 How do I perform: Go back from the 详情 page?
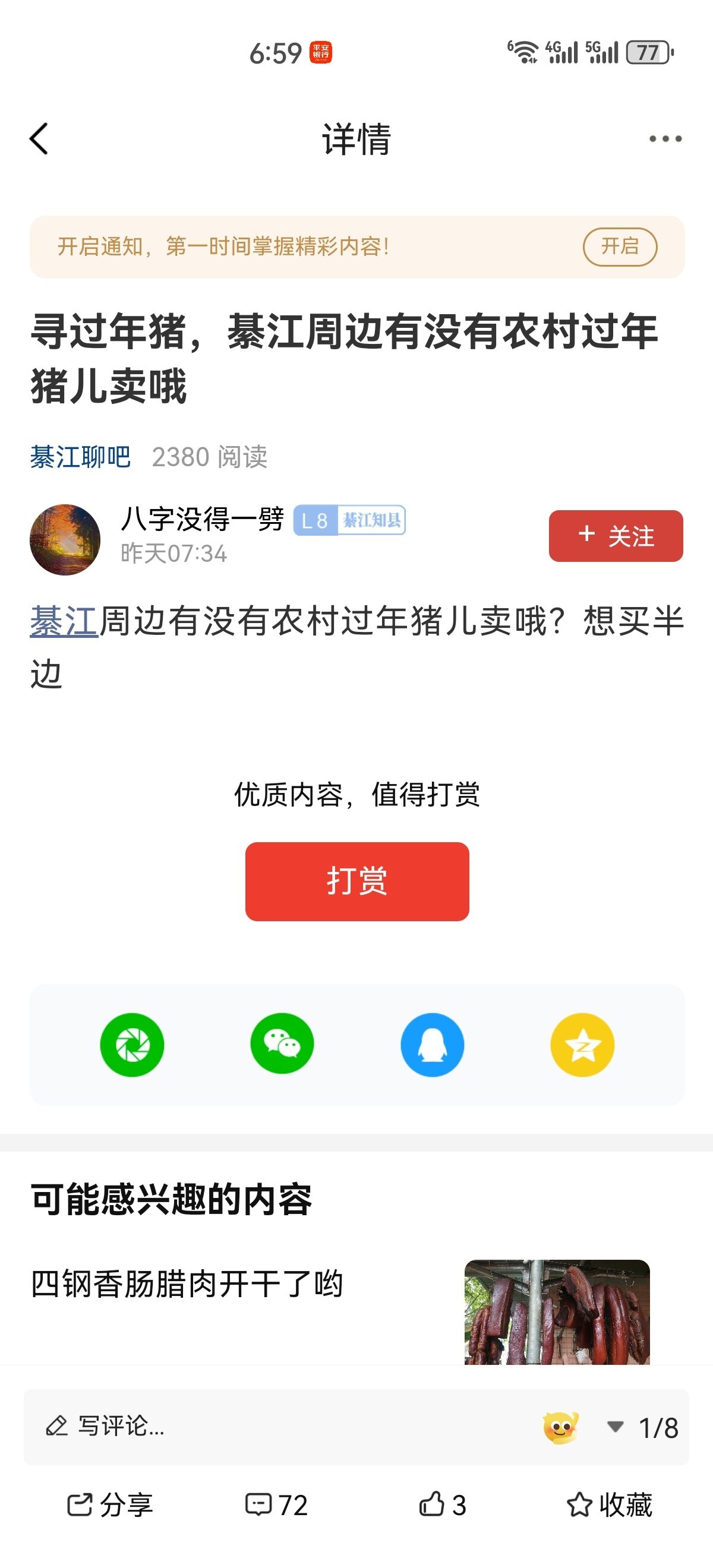39,139
